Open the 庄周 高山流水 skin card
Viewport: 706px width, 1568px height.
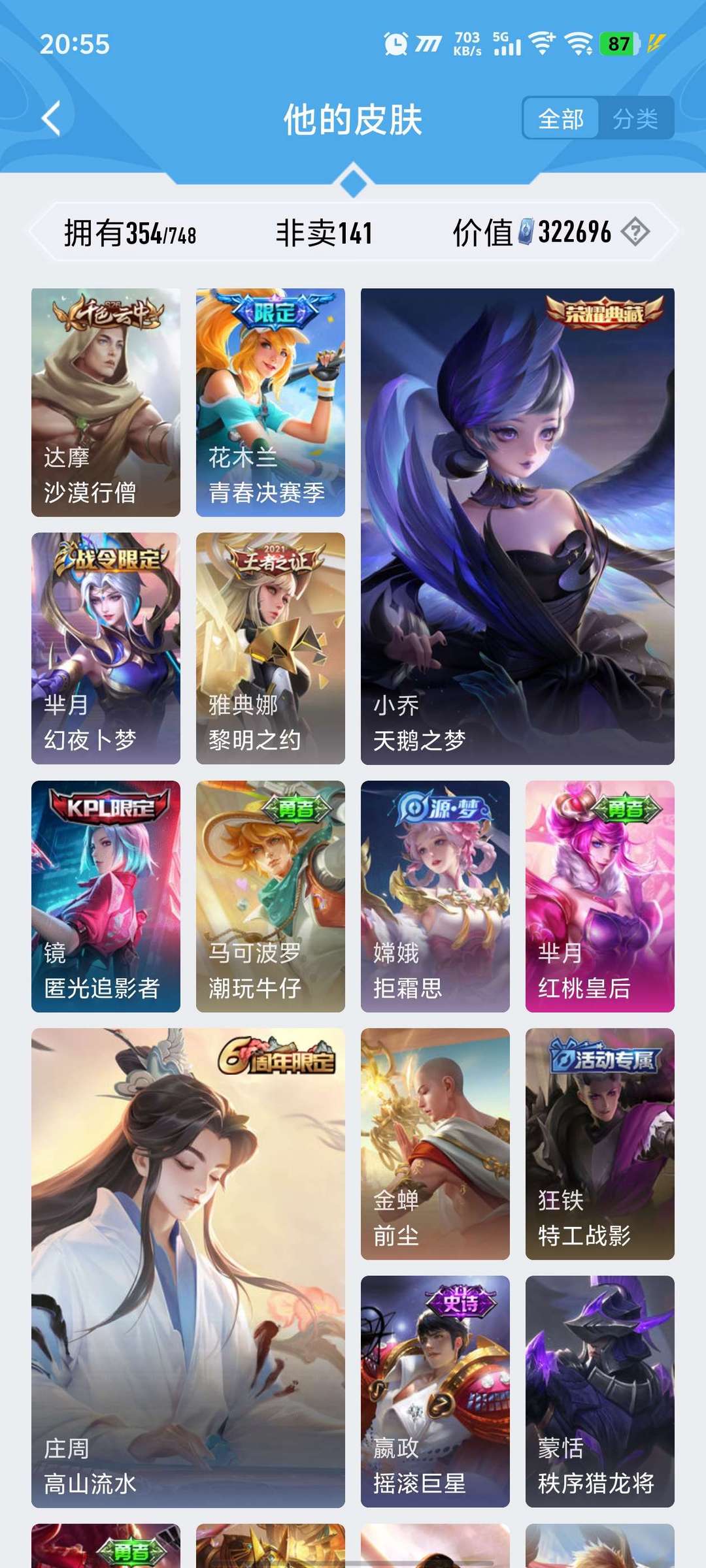click(x=188, y=1267)
